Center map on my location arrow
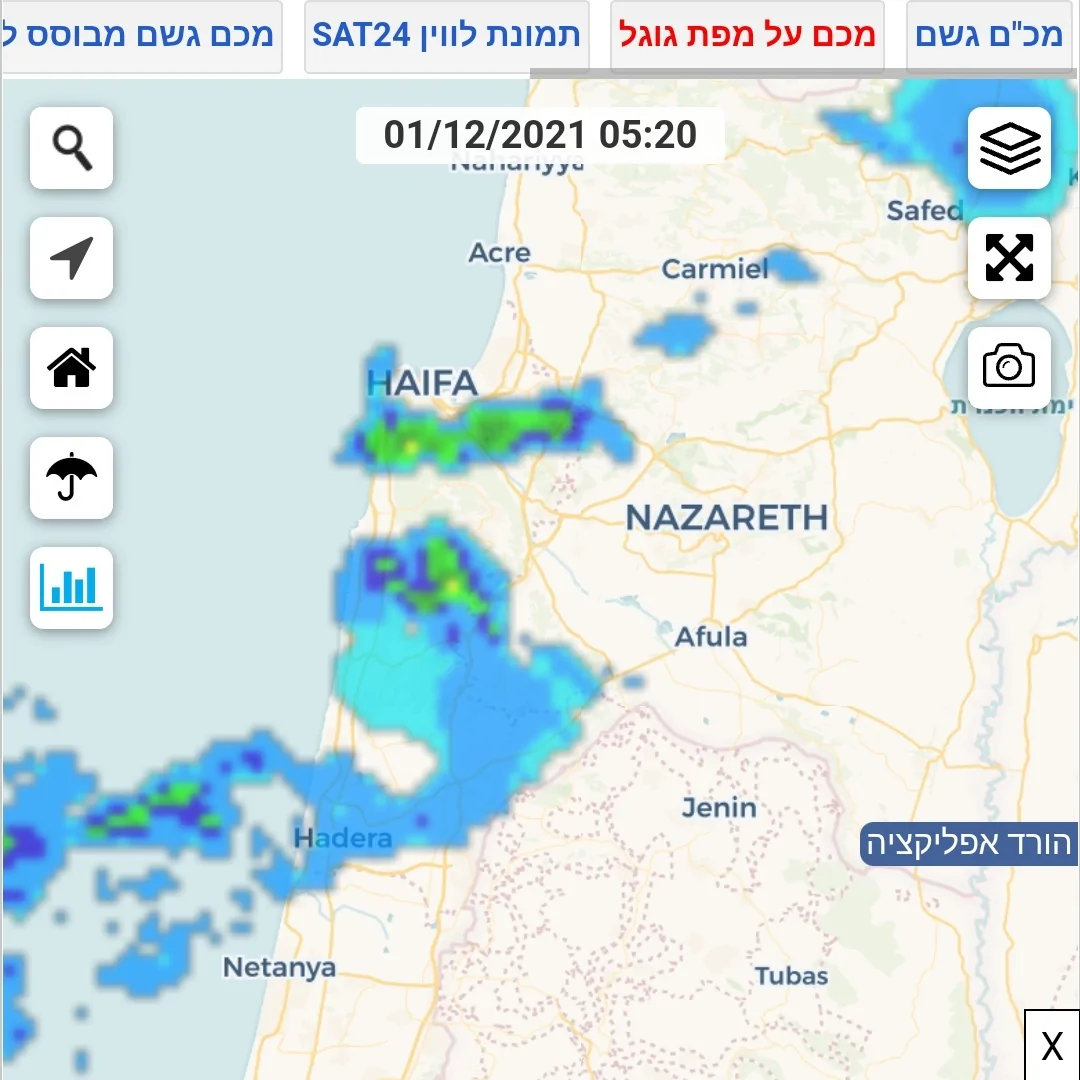The height and width of the screenshot is (1080, 1080). 72,258
